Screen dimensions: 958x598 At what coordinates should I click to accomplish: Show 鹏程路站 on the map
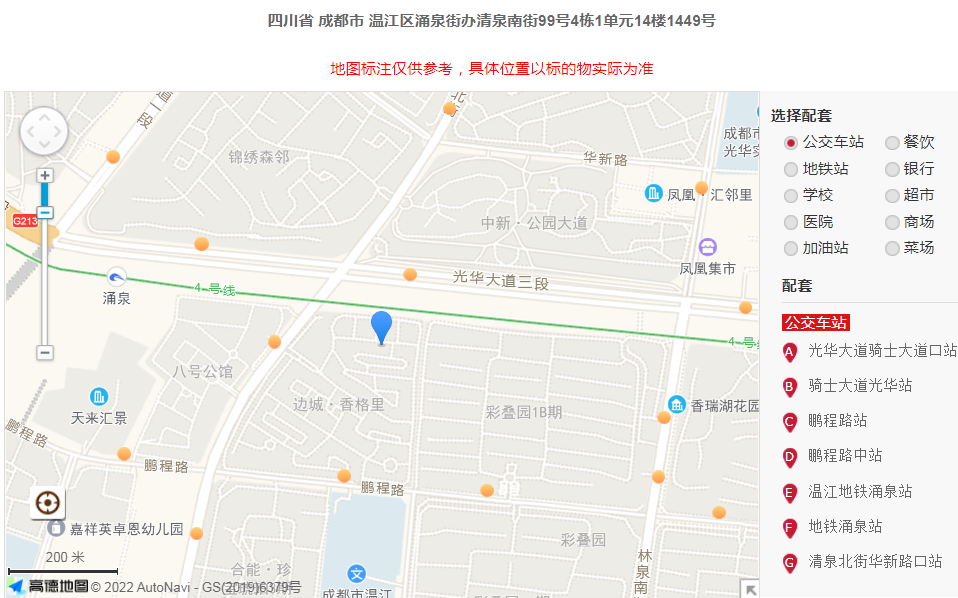click(837, 421)
